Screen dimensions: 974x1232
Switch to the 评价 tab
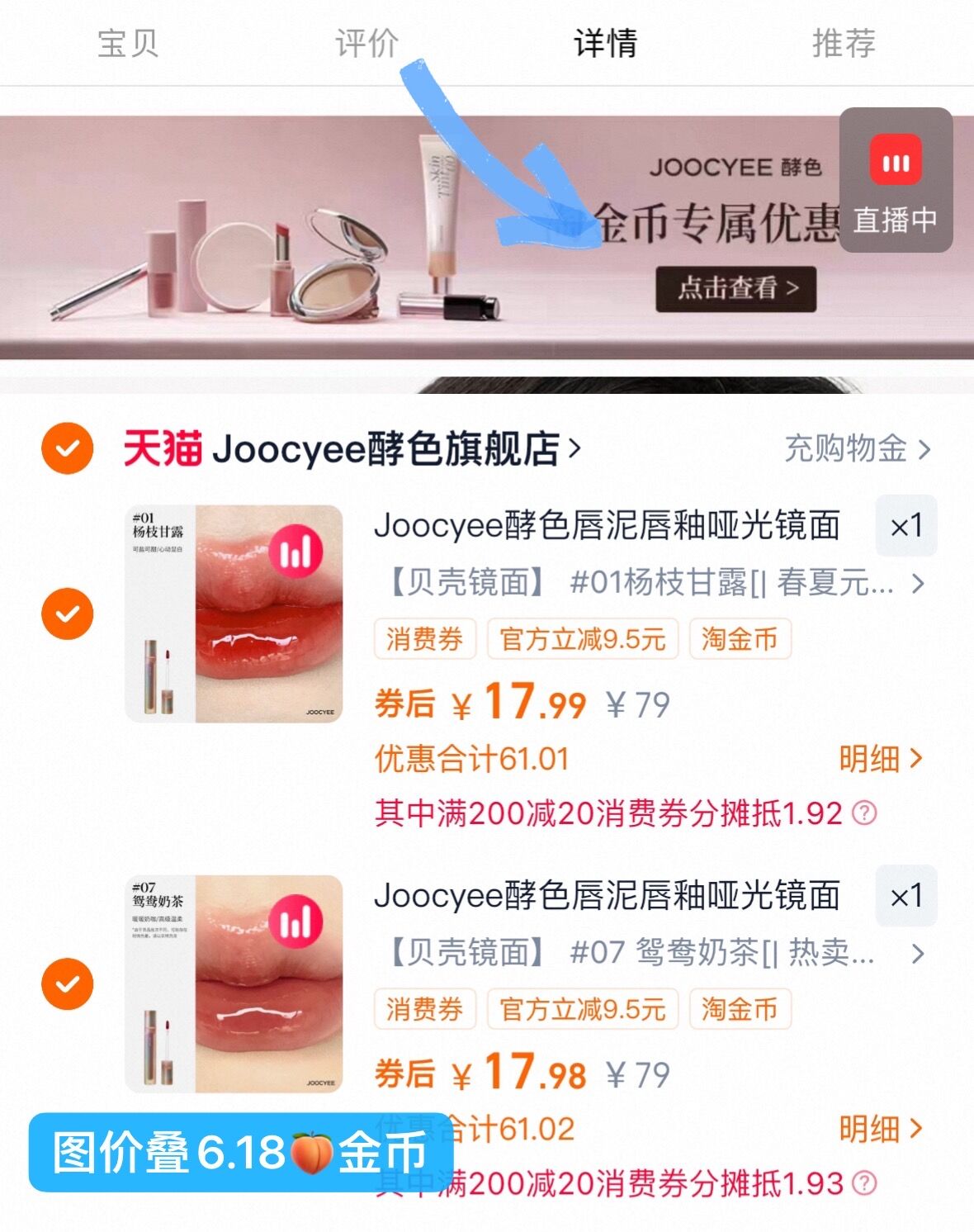(x=366, y=47)
